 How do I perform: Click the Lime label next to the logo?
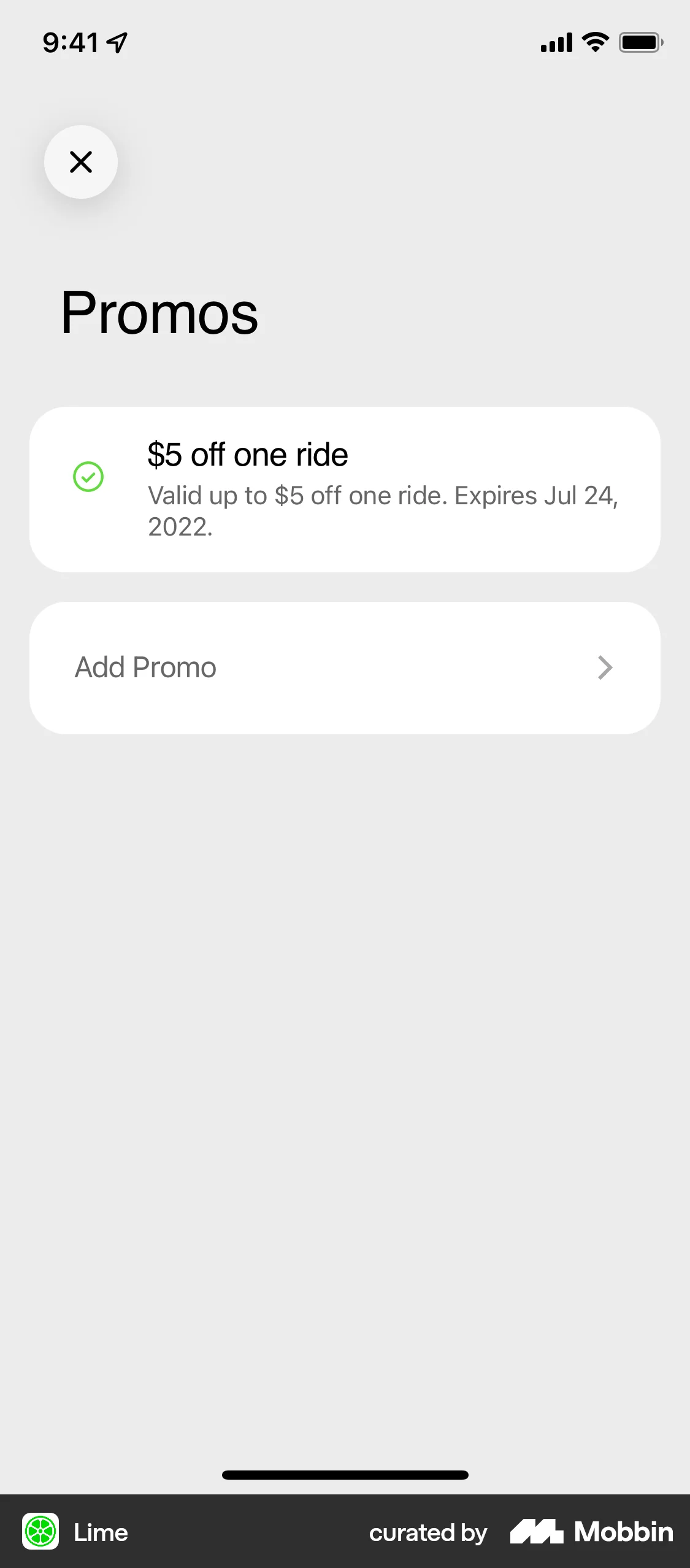pos(100,1532)
